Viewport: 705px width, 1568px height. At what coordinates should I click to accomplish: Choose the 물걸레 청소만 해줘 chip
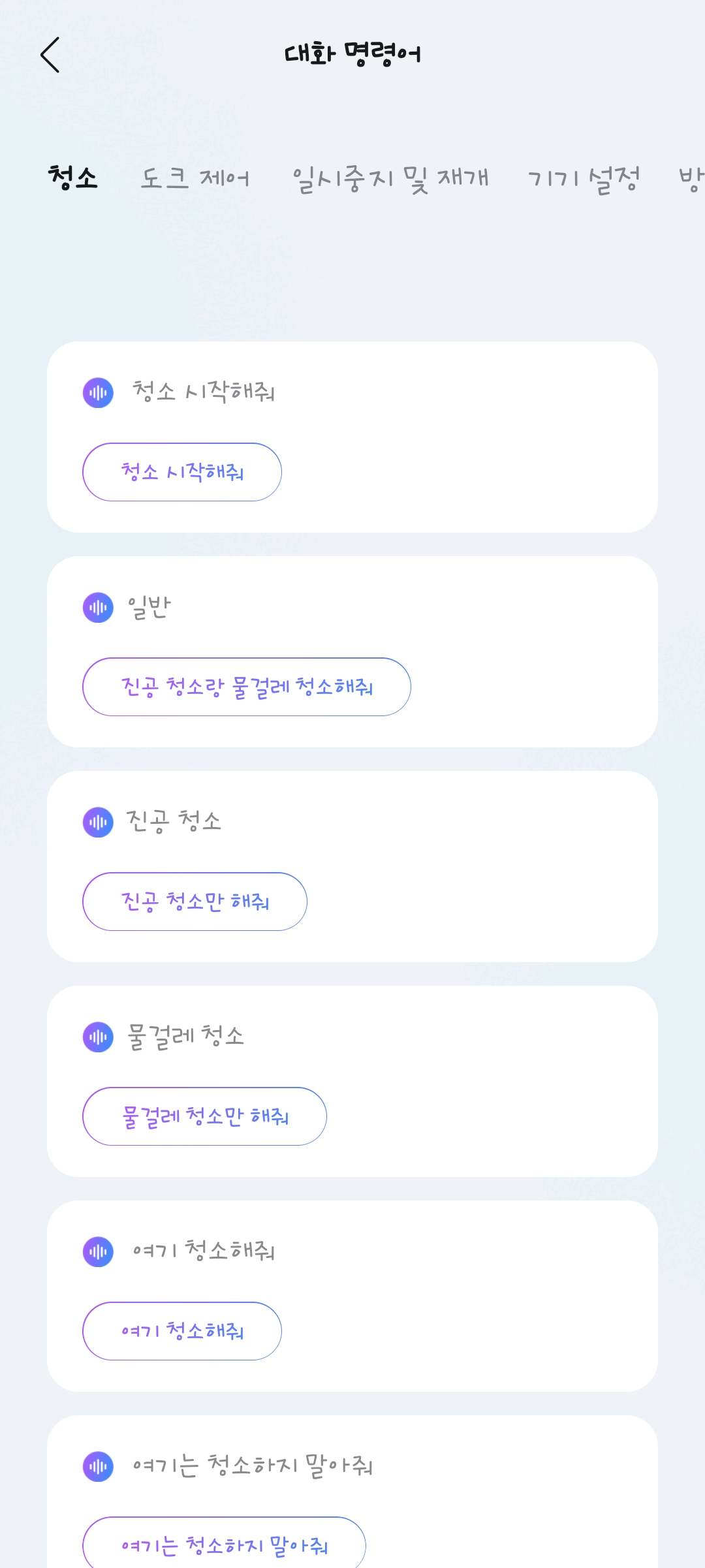pos(204,1116)
